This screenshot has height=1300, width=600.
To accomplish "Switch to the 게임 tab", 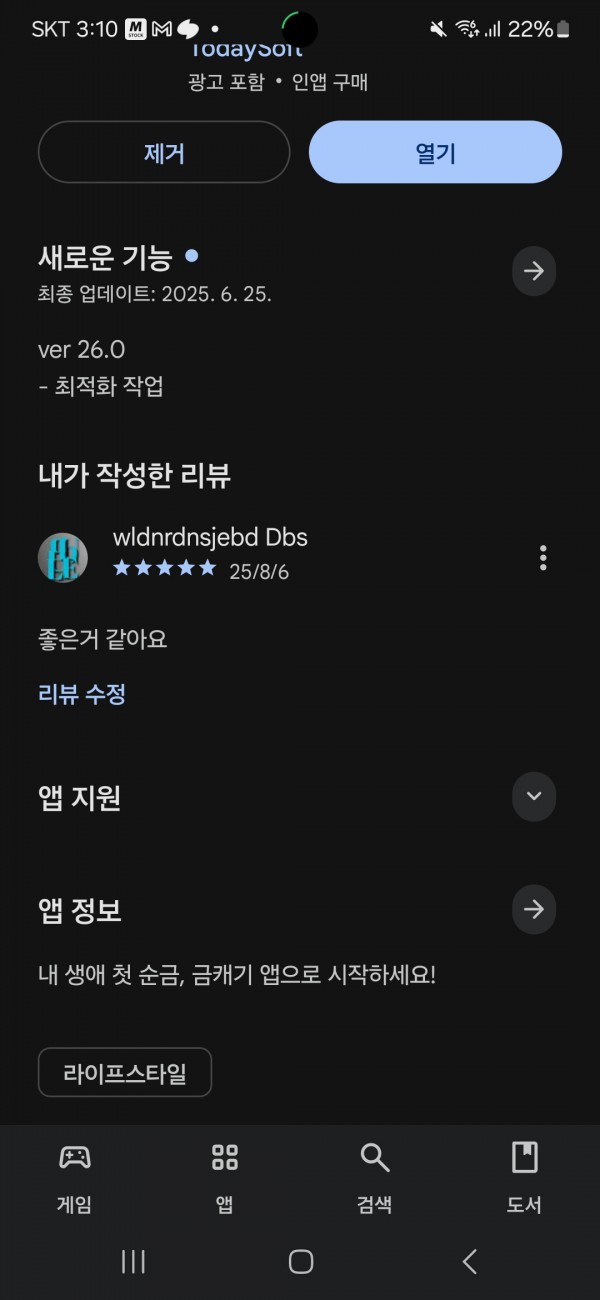I will click(x=75, y=1179).
